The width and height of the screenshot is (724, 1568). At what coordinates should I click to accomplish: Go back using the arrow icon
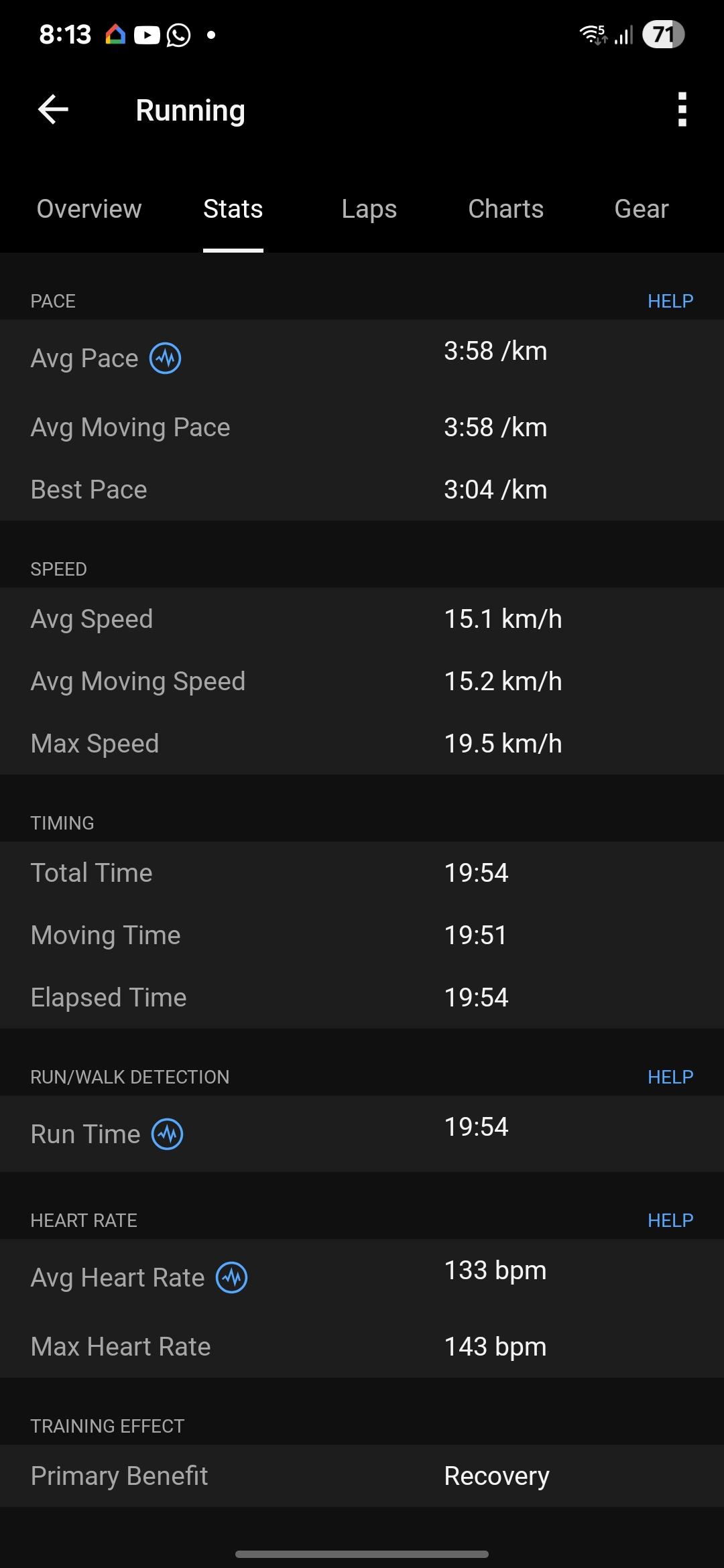click(x=54, y=109)
